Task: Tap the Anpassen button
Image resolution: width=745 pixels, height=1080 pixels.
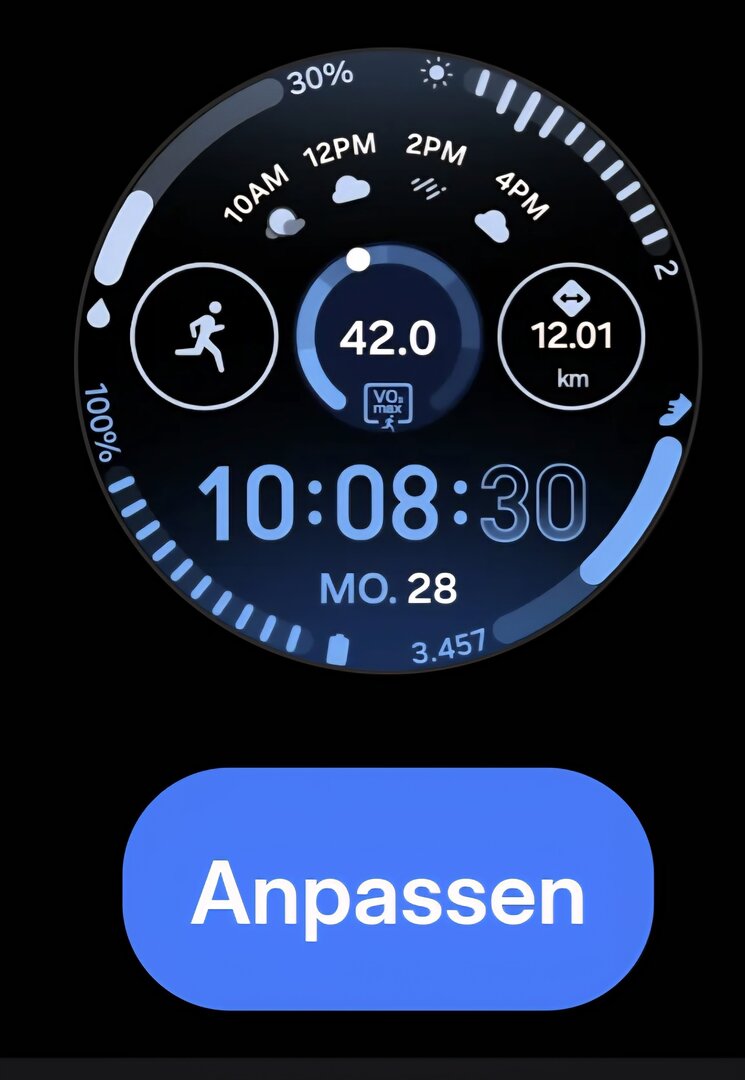Action: (x=387, y=889)
